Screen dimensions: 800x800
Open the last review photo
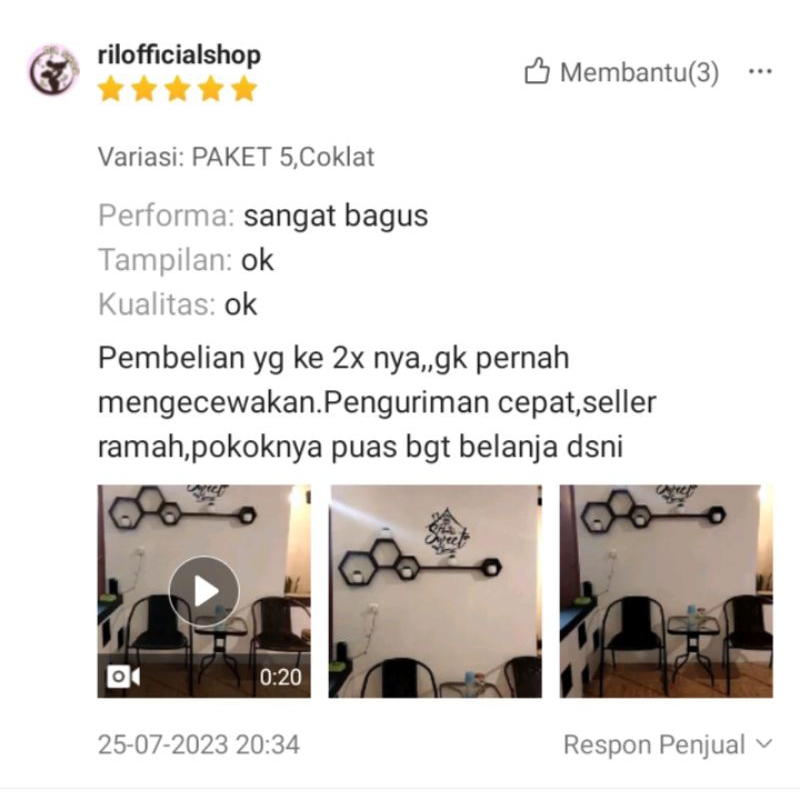tap(665, 591)
